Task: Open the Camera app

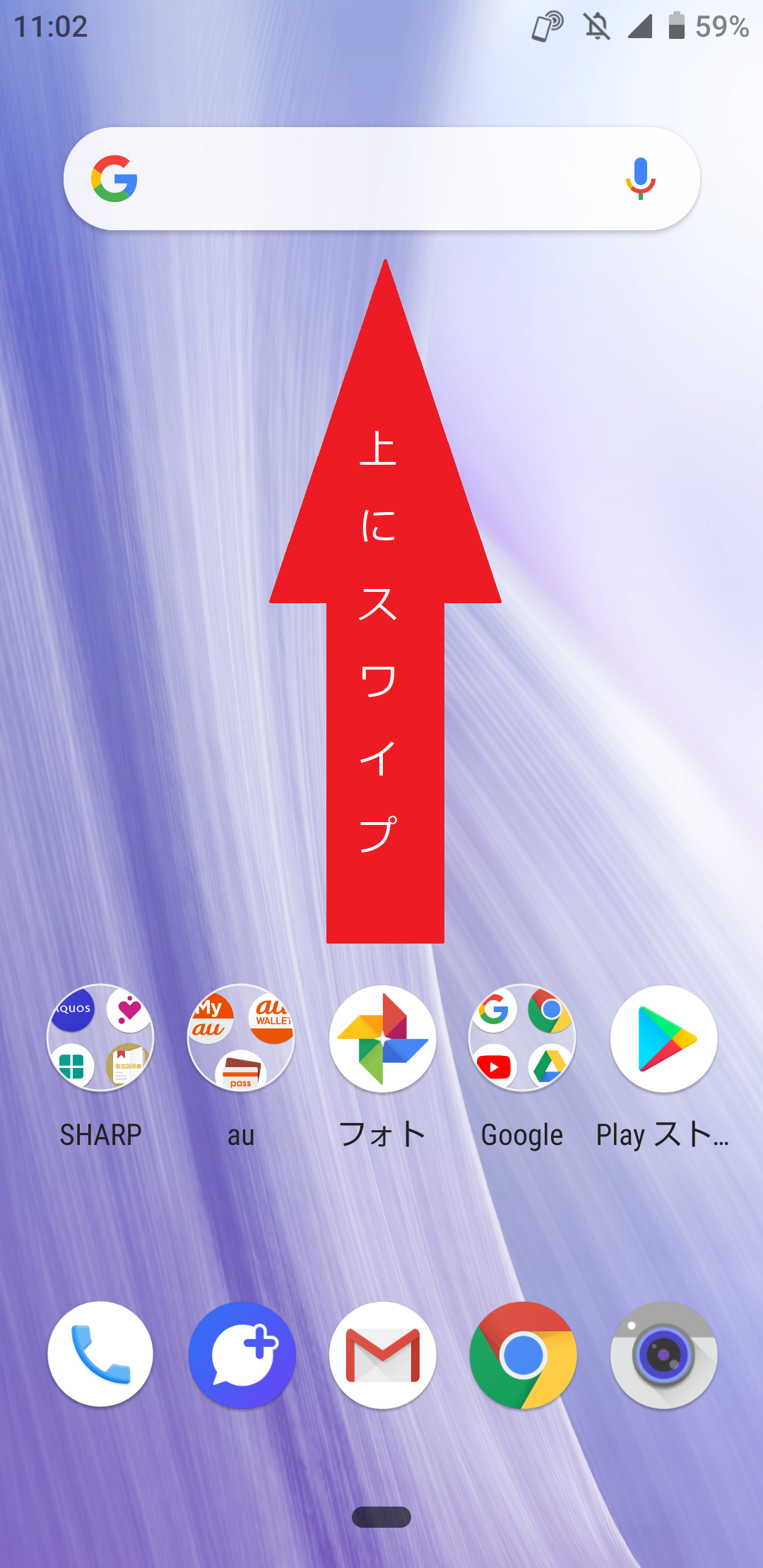Action: [x=663, y=1355]
